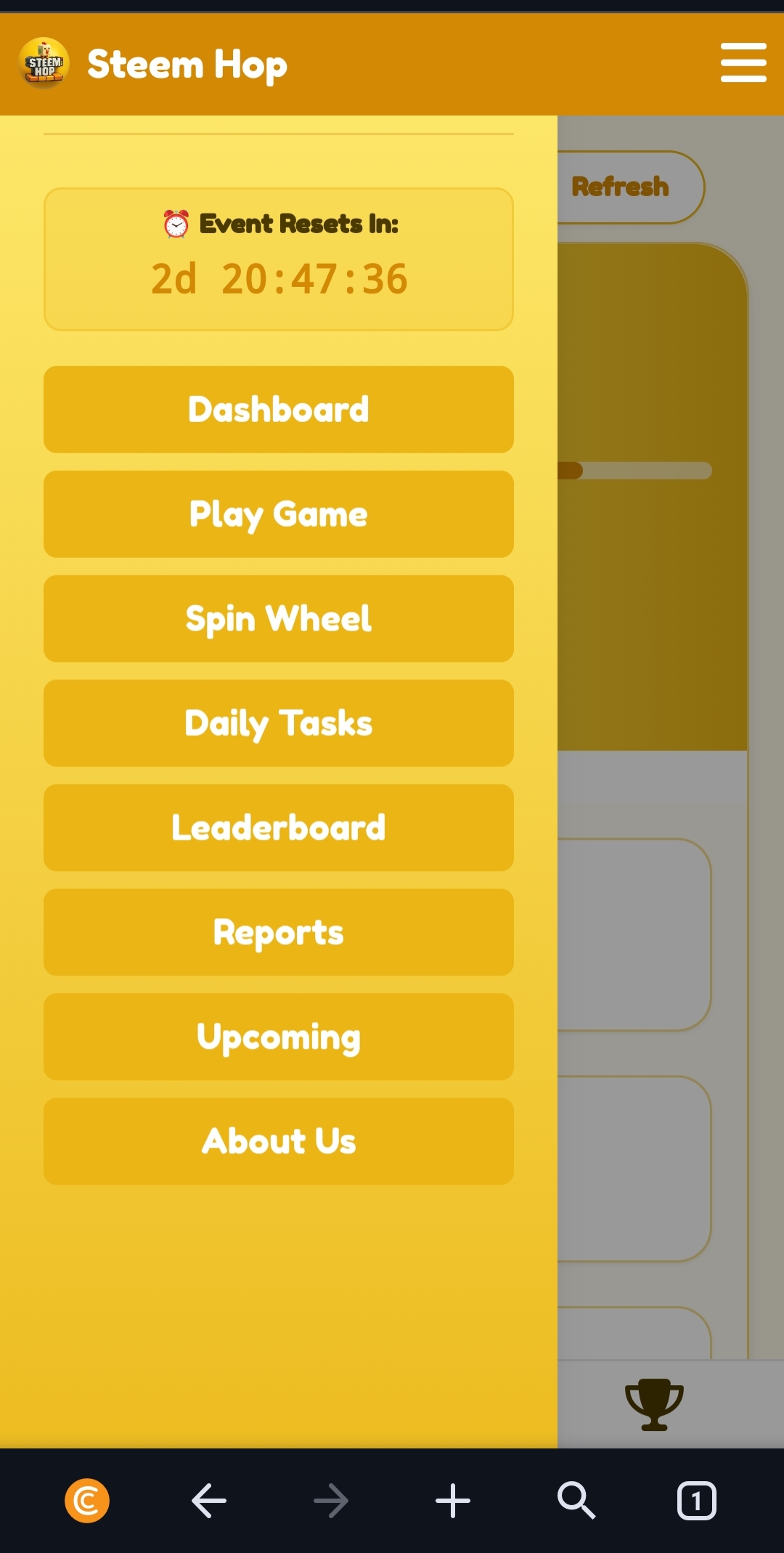Select the Upcoming menu item

279,1037
